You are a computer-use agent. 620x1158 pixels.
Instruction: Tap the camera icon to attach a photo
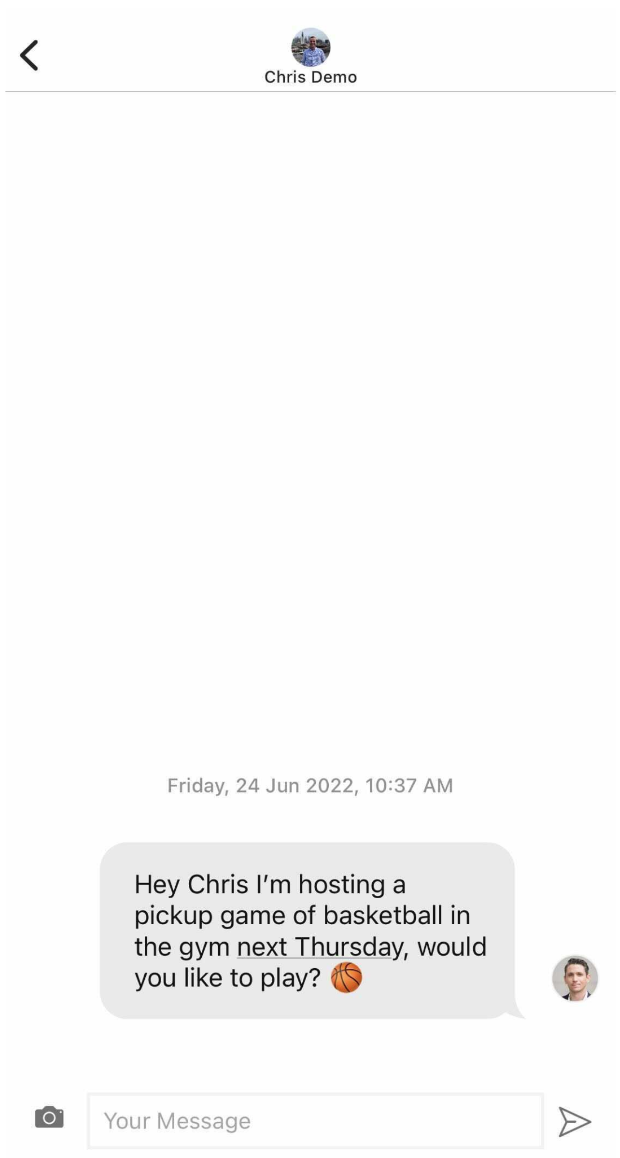pyautogui.click(x=49, y=1118)
